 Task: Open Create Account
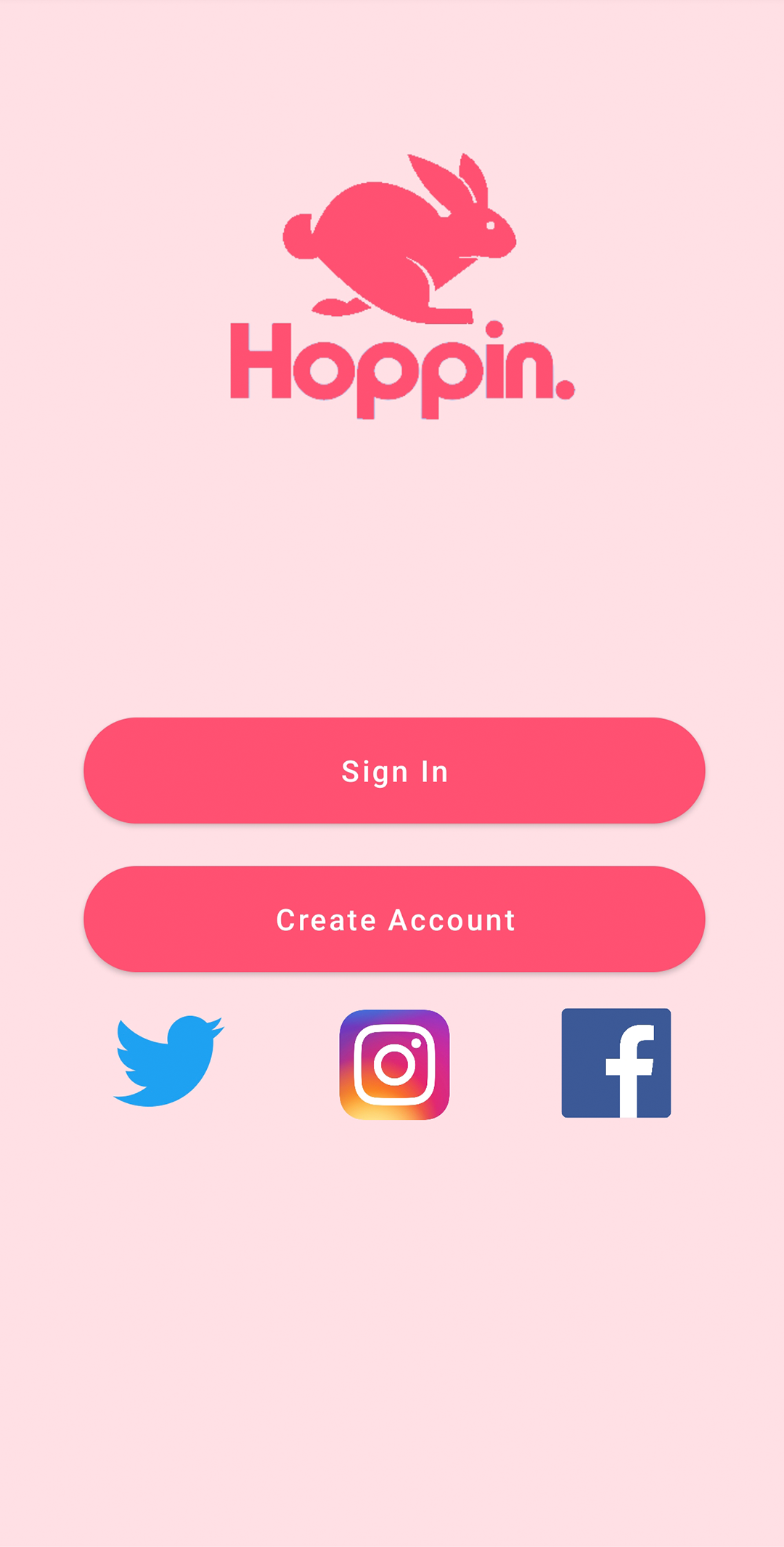(x=394, y=919)
